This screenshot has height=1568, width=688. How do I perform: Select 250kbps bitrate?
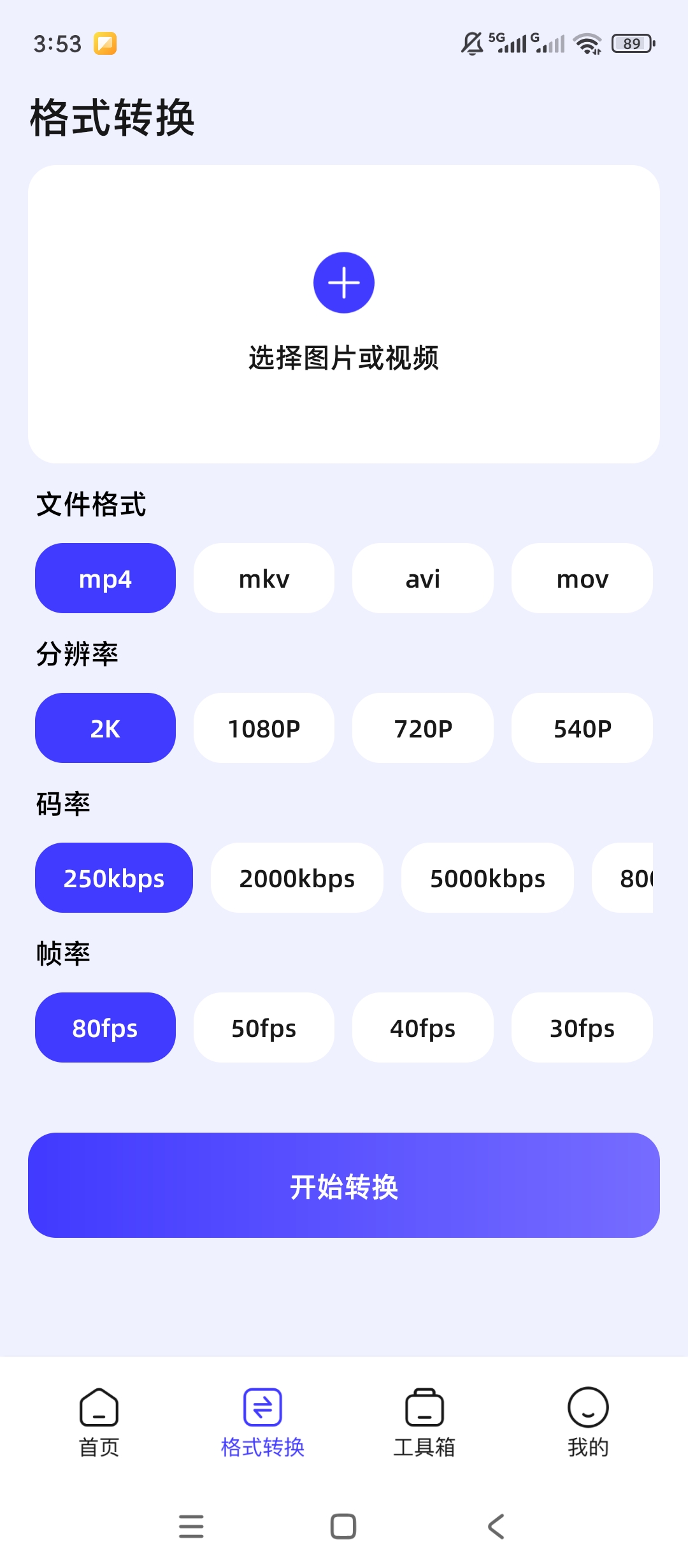pyautogui.click(x=114, y=878)
